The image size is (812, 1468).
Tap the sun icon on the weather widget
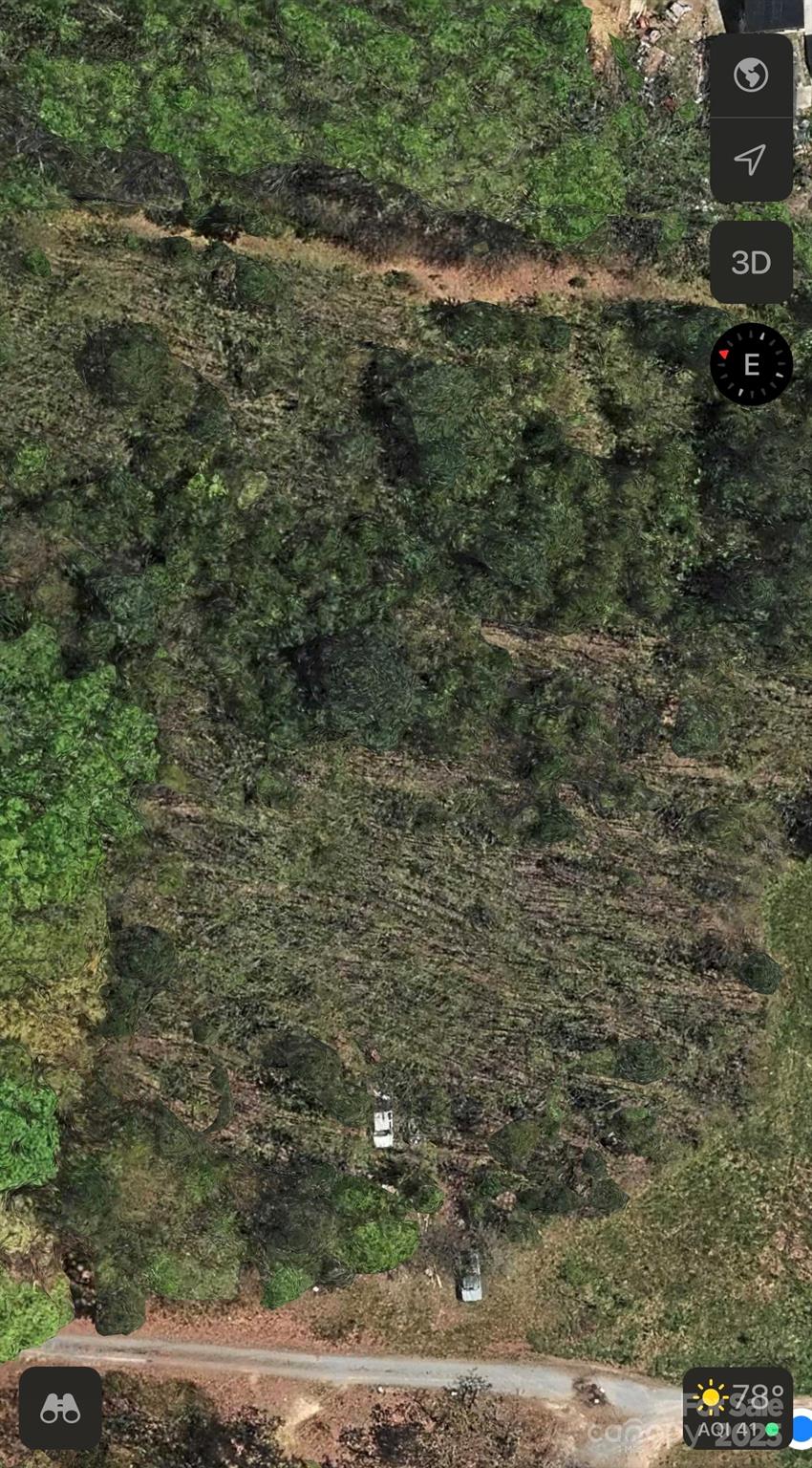coord(712,1397)
